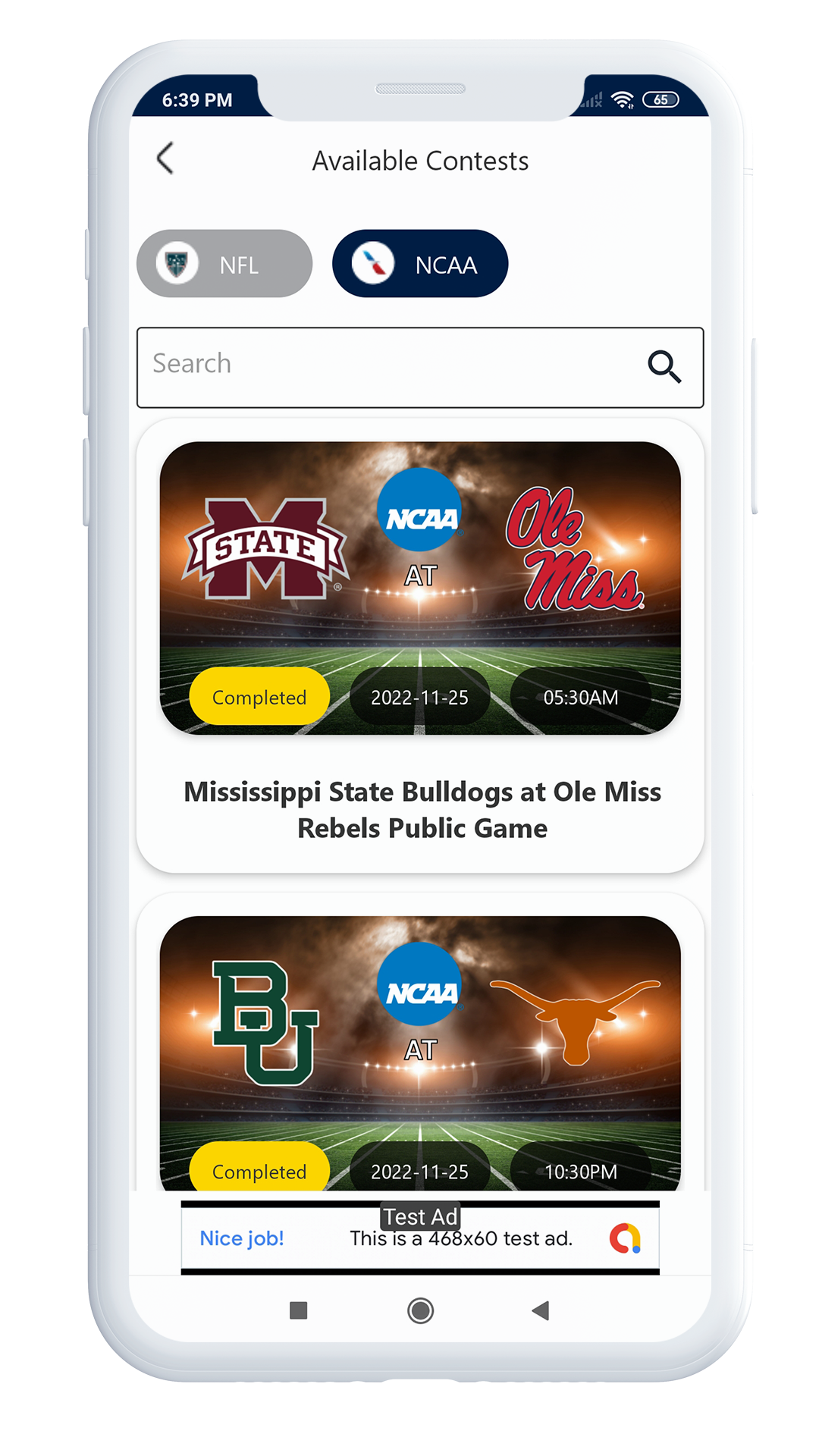Open Mississippi State at Ole Miss contest
This screenshot has height=1456, width=819.
tap(420, 645)
